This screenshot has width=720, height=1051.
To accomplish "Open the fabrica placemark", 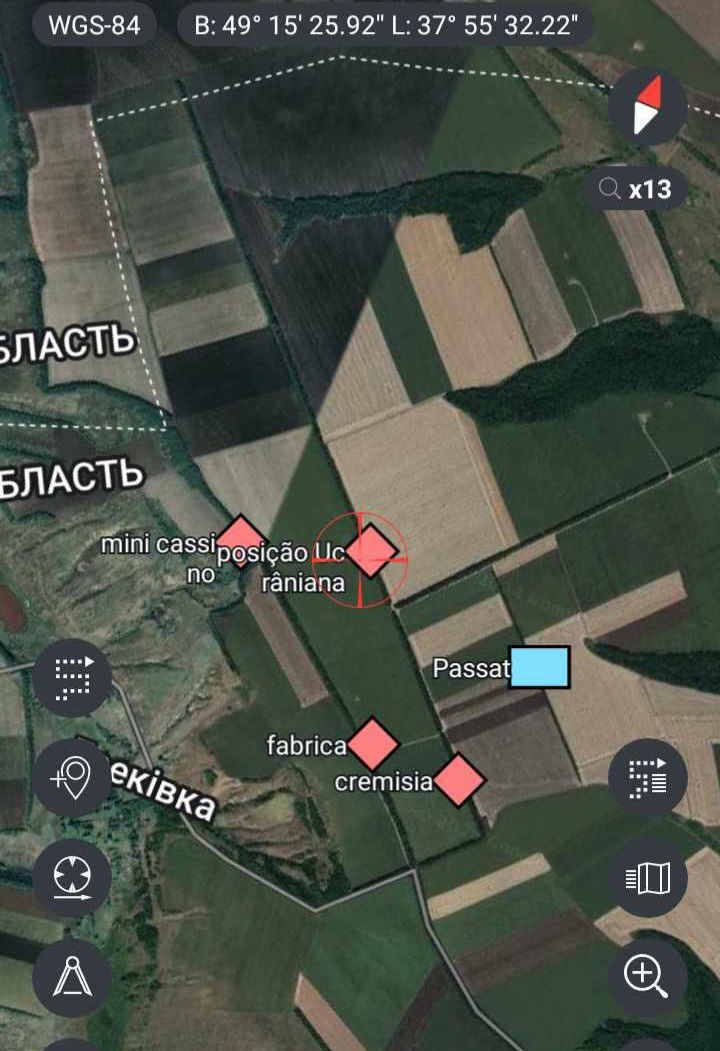I will 373,743.
